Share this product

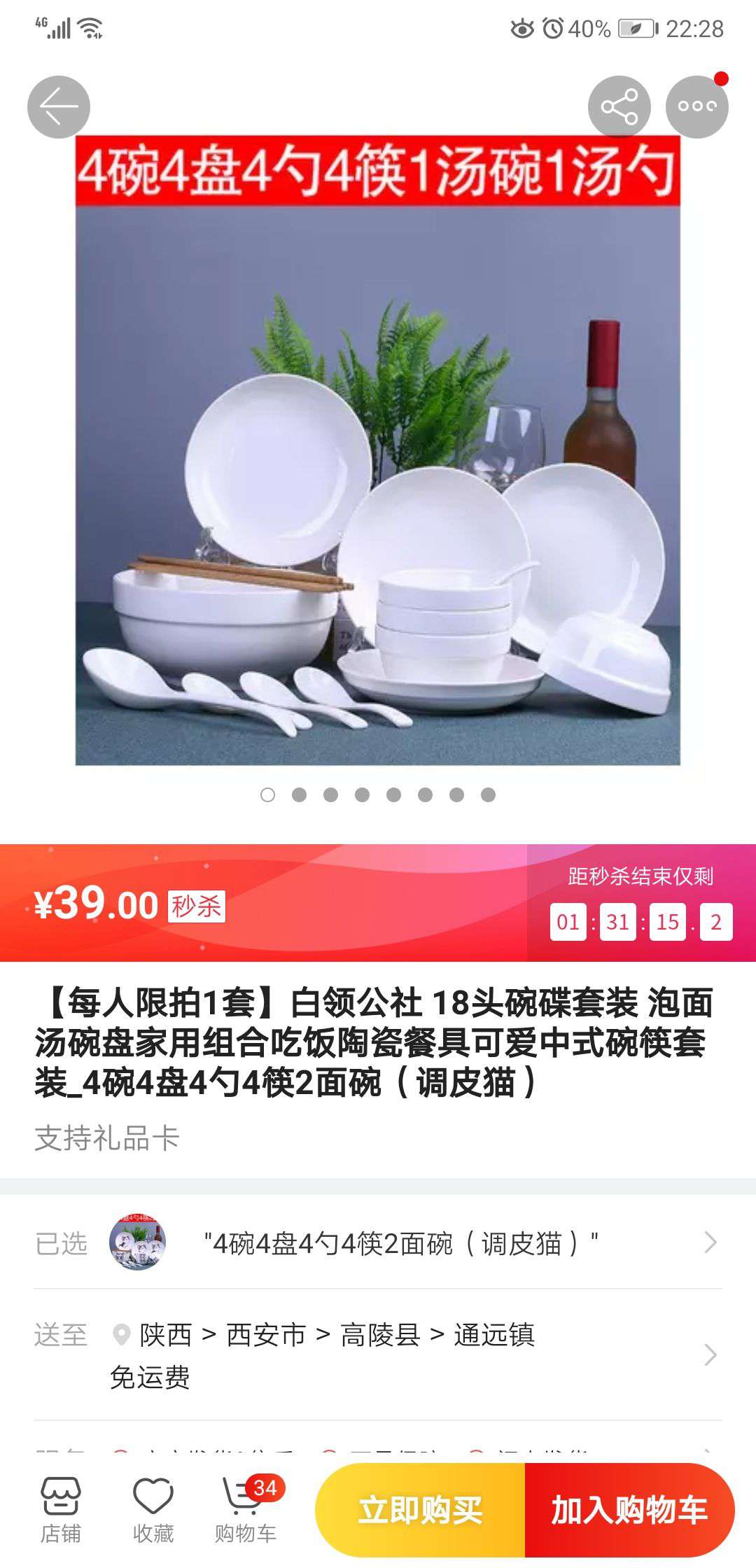click(619, 107)
